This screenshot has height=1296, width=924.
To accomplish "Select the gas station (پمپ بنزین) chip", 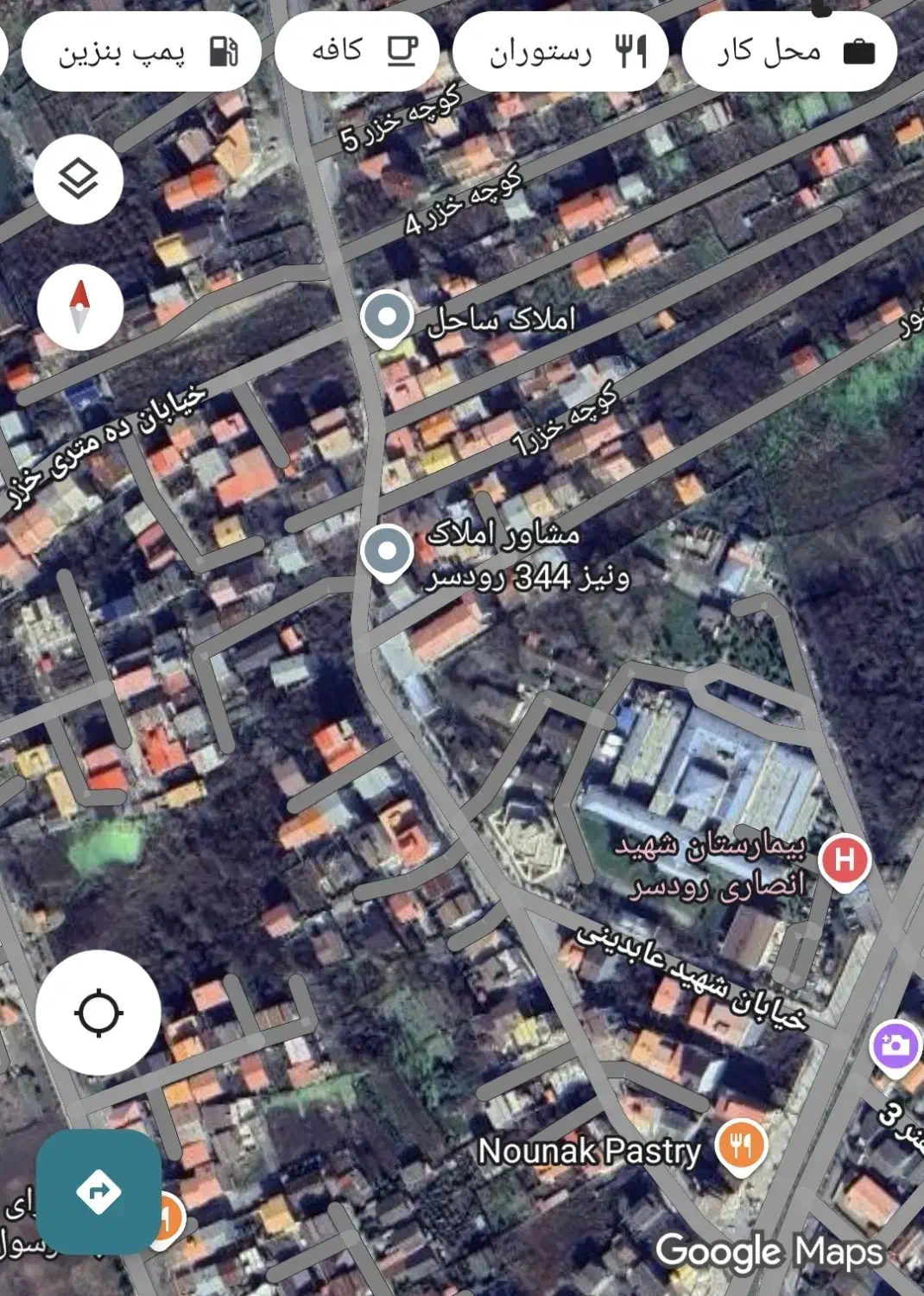I will click(142, 52).
